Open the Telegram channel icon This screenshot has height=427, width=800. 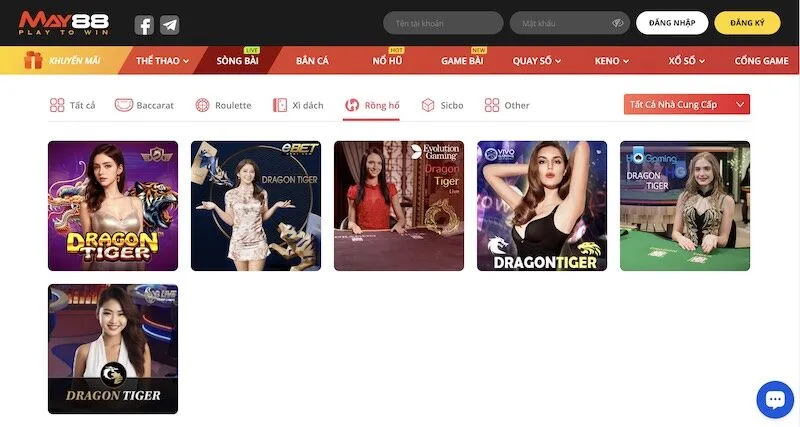170,25
